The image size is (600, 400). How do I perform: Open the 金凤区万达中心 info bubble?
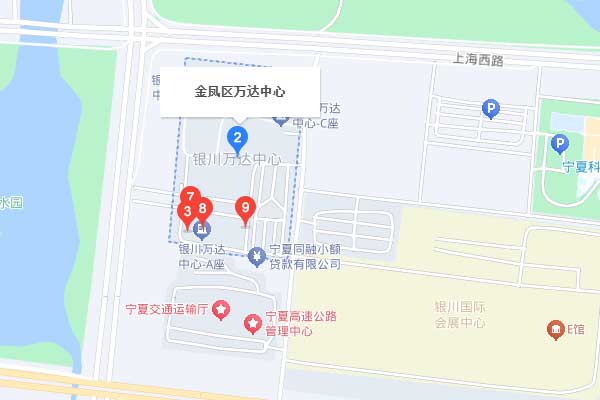point(240,91)
